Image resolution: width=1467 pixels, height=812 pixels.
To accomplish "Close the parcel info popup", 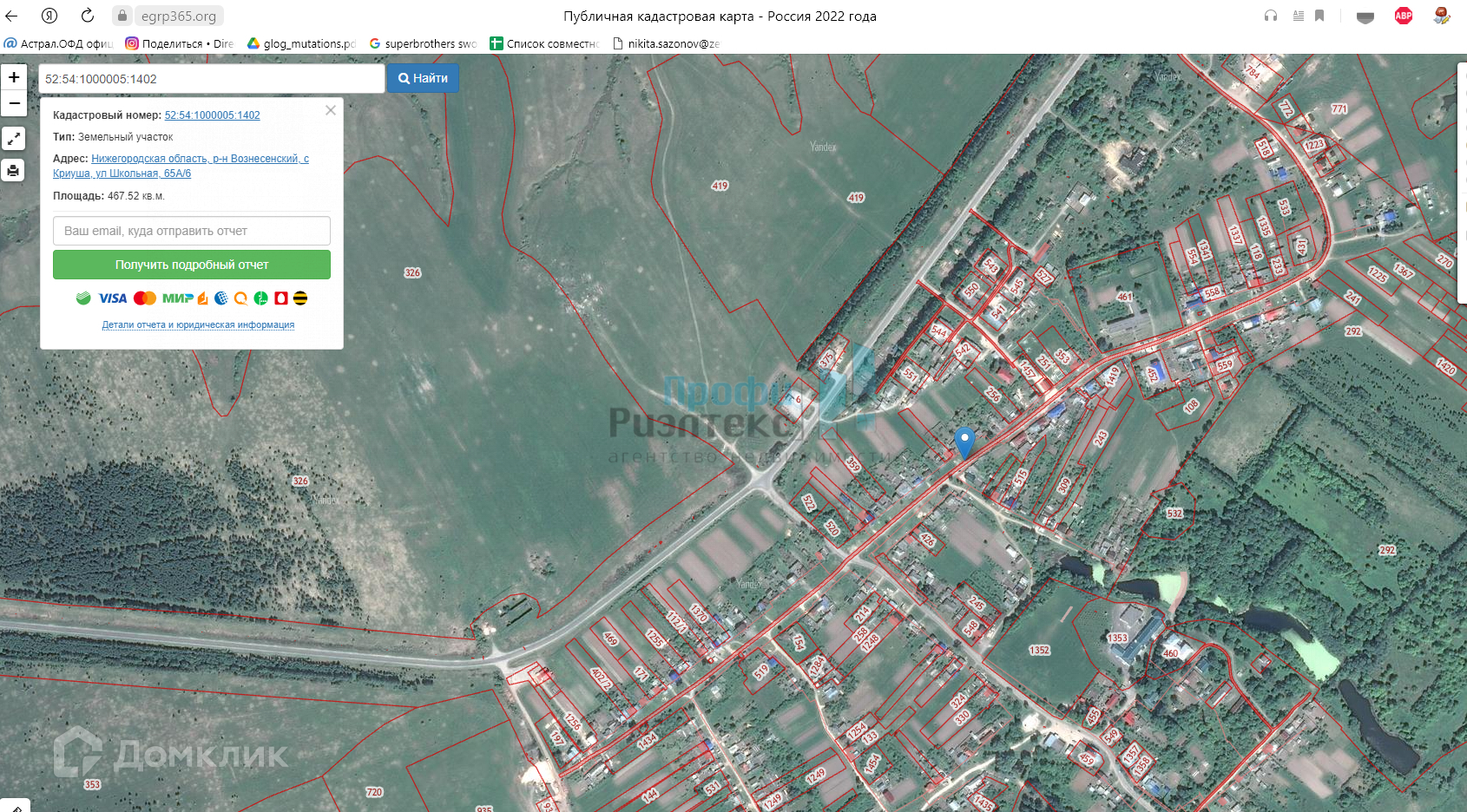I will point(330,110).
